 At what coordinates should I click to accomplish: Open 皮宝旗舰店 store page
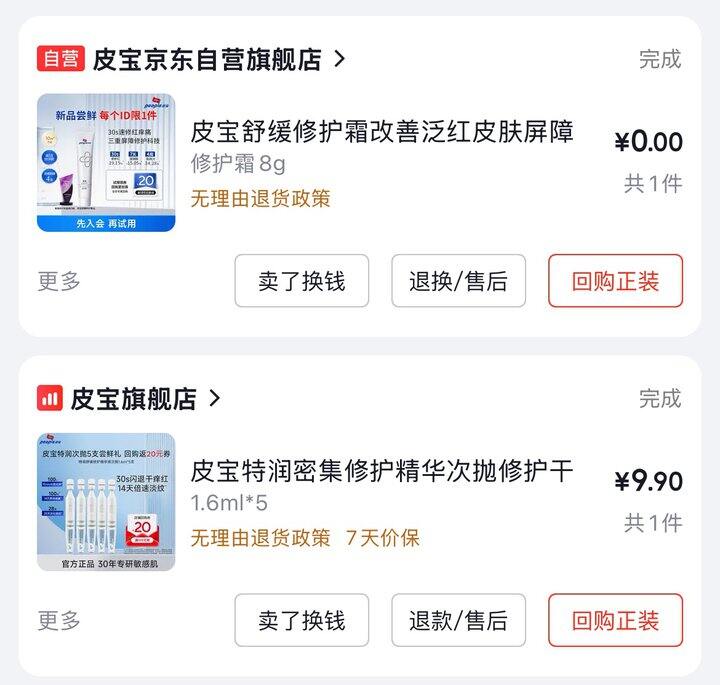(x=133, y=399)
